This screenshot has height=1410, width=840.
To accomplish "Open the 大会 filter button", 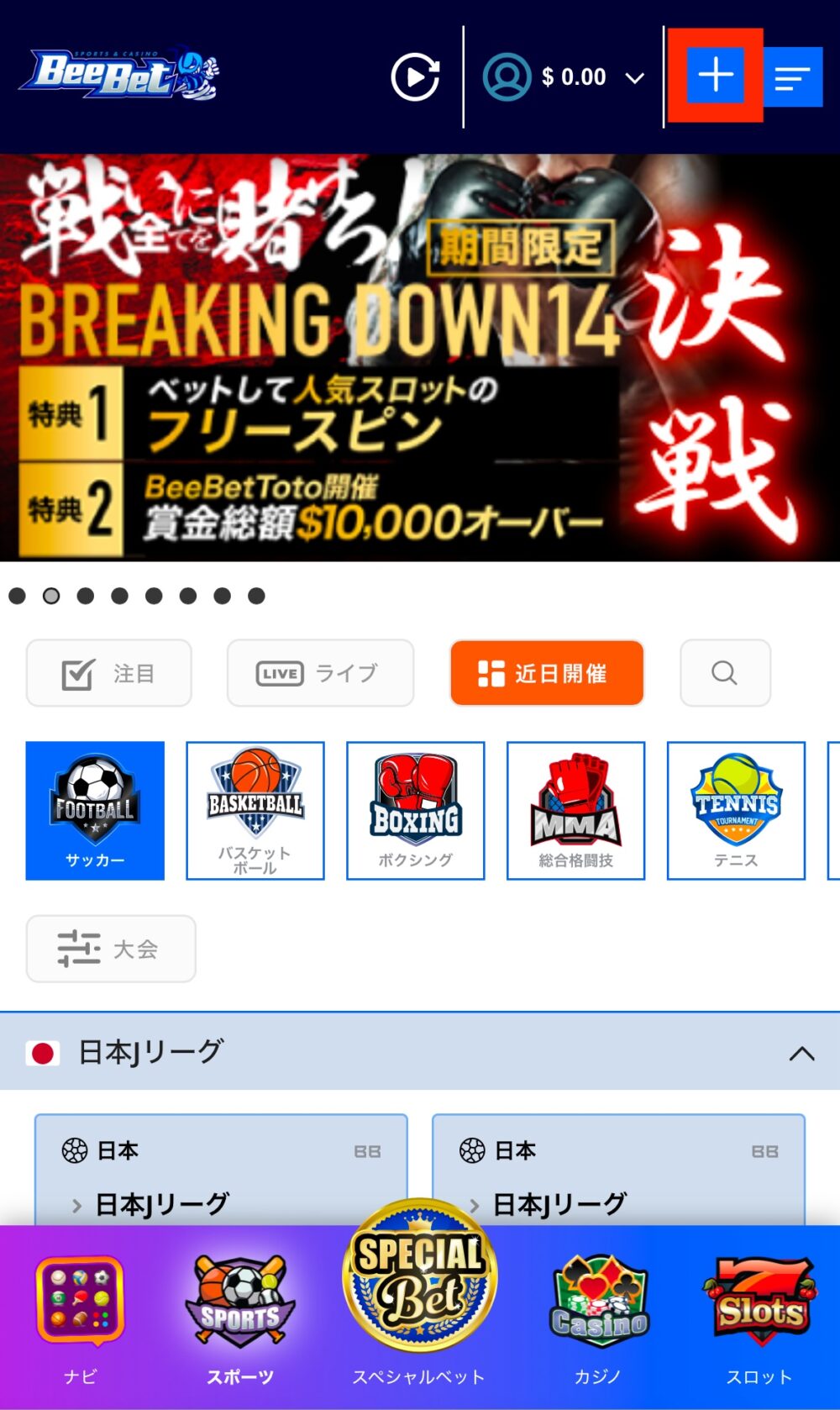I will [111, 949].
